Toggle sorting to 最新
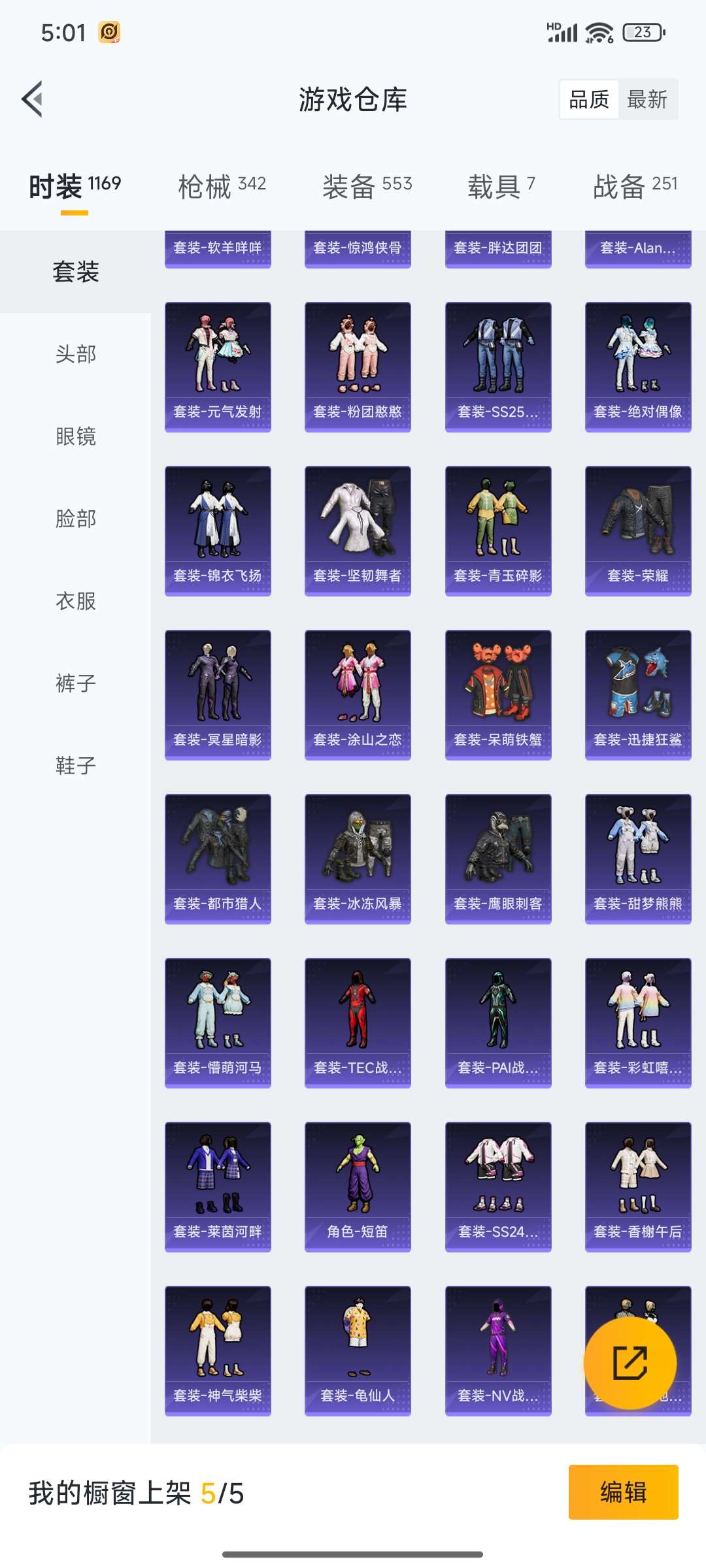The image size is (706, 1568). tap(647, 99)
